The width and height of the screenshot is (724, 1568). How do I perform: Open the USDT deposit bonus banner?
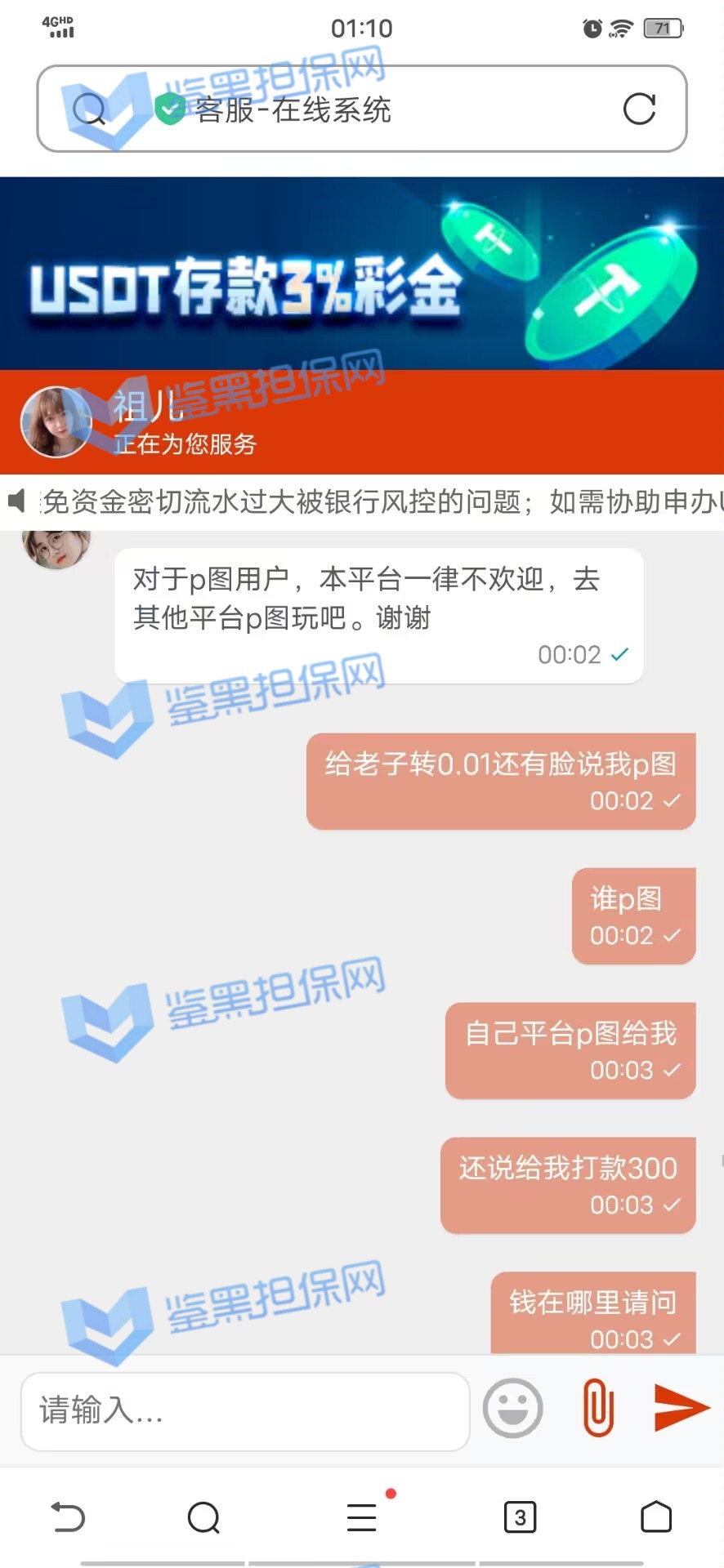tap(362, 274)
